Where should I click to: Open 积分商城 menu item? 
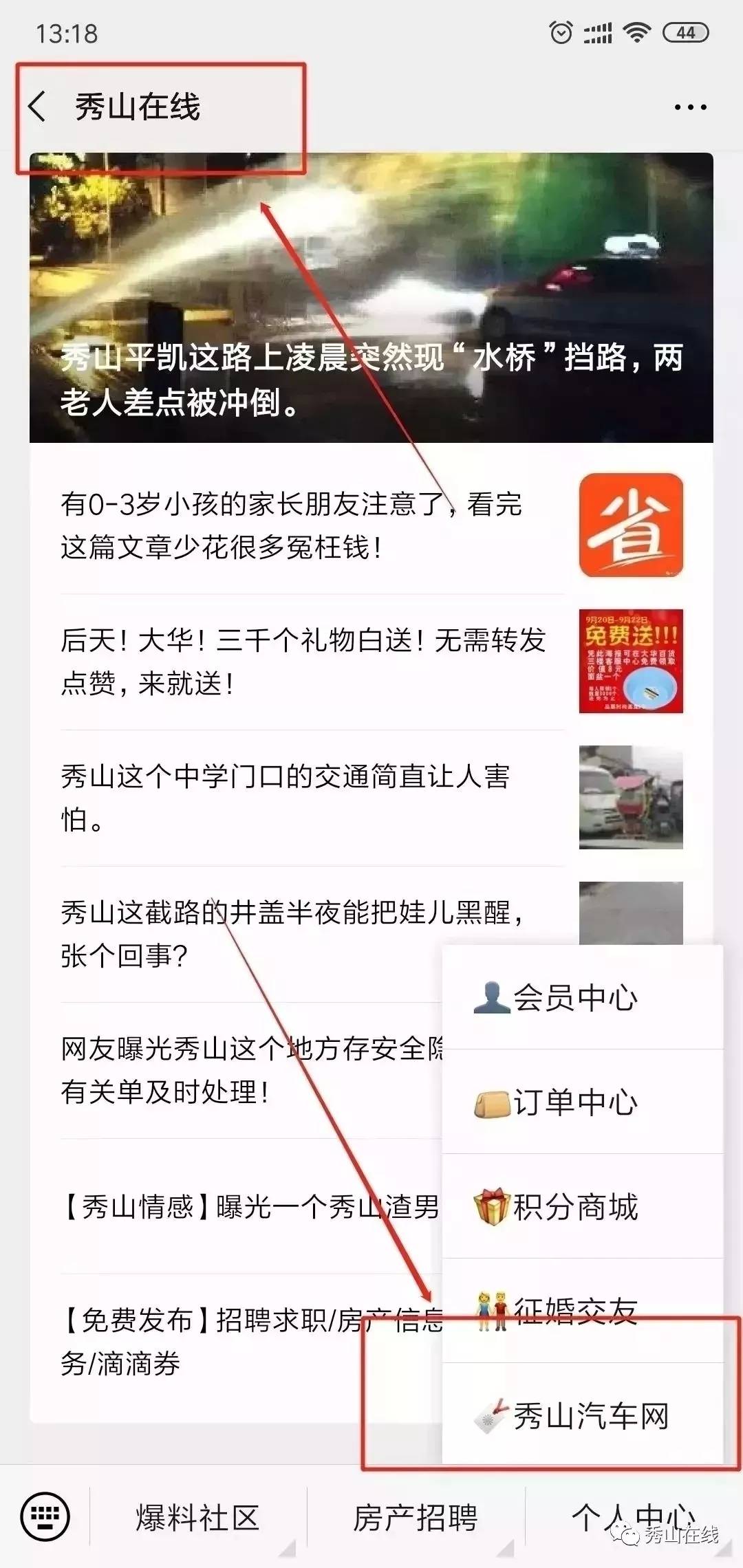581,1206
